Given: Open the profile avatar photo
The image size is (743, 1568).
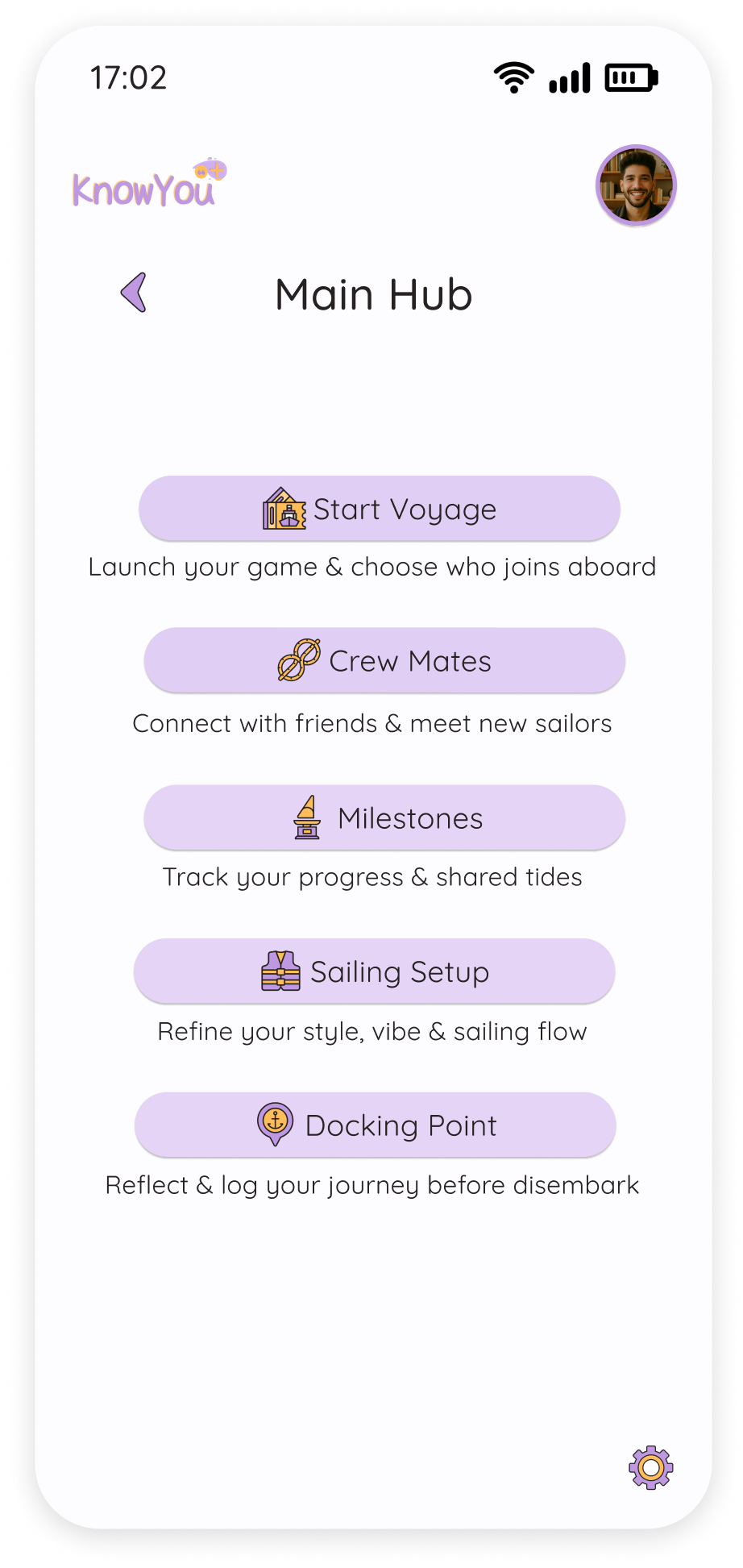Looking at the screenshot, I should pos(636,185).
